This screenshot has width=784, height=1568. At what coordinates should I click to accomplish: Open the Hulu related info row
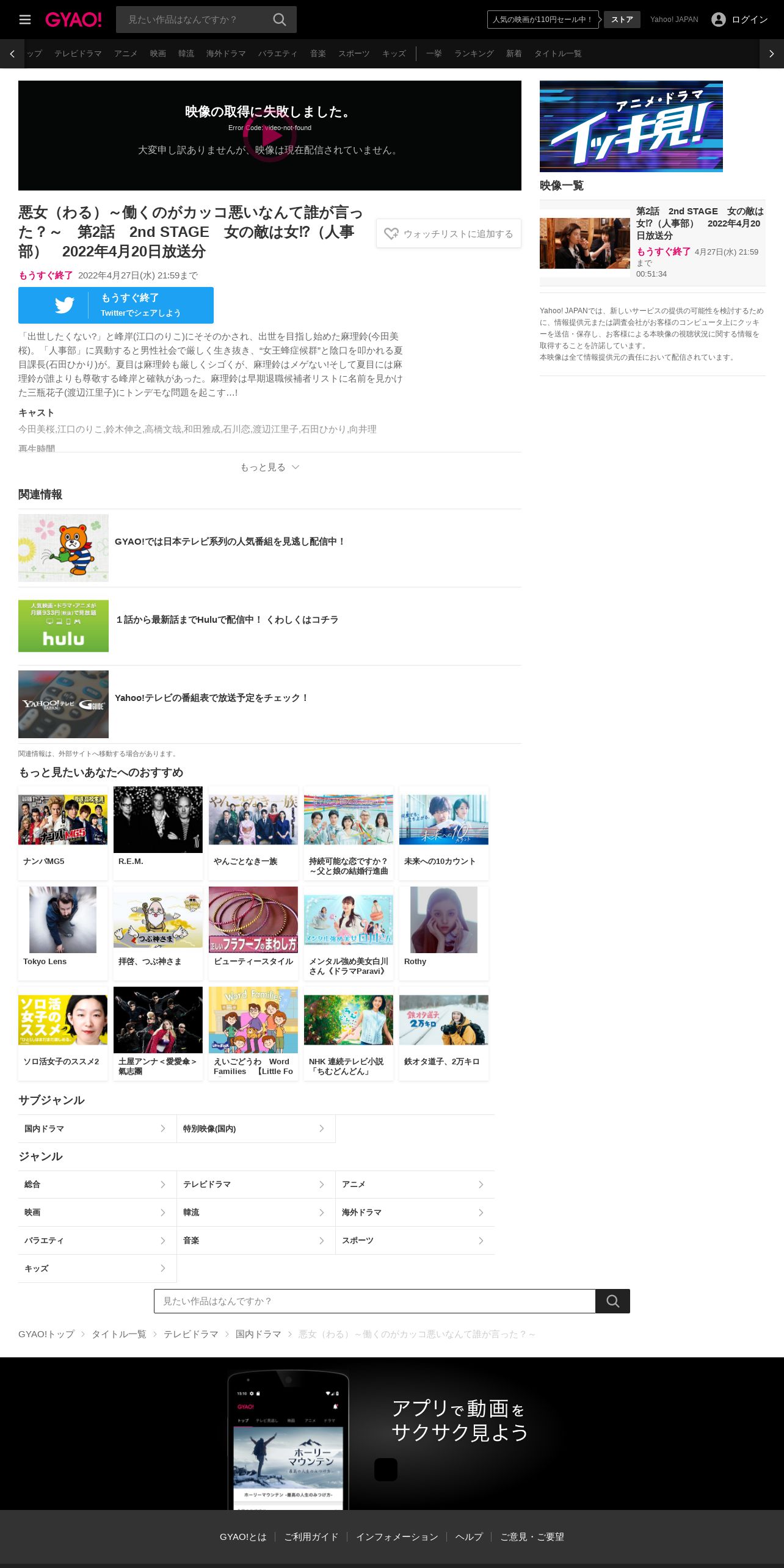click(x=270, y=626)
